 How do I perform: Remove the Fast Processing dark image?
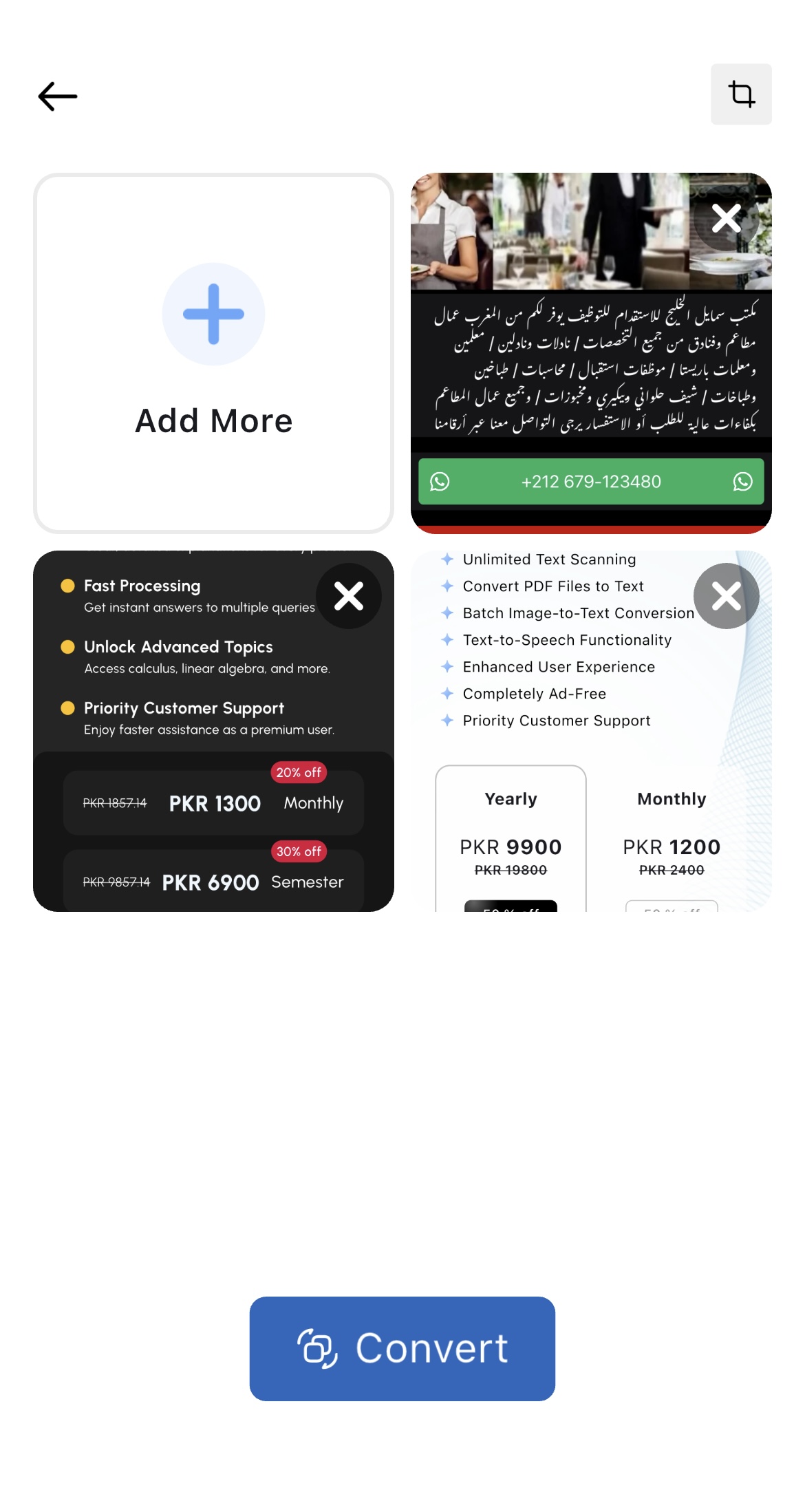349,596
